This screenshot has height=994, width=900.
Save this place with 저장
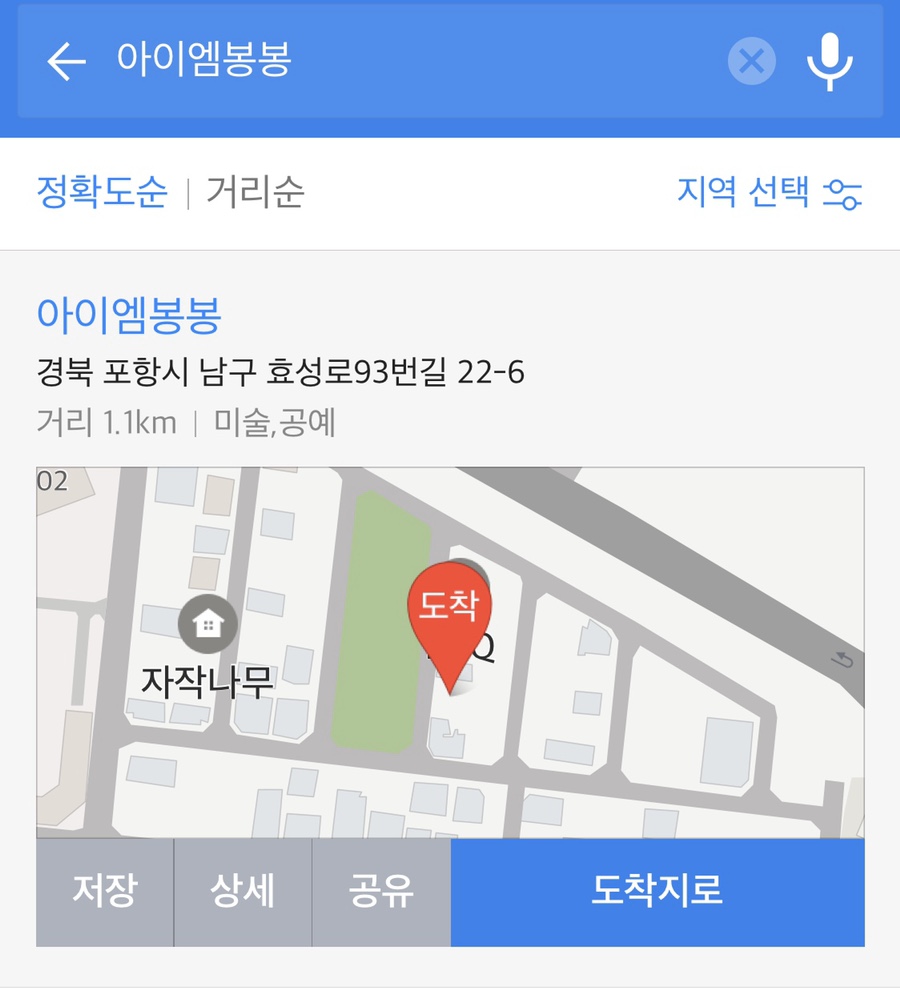coord(105,892)
